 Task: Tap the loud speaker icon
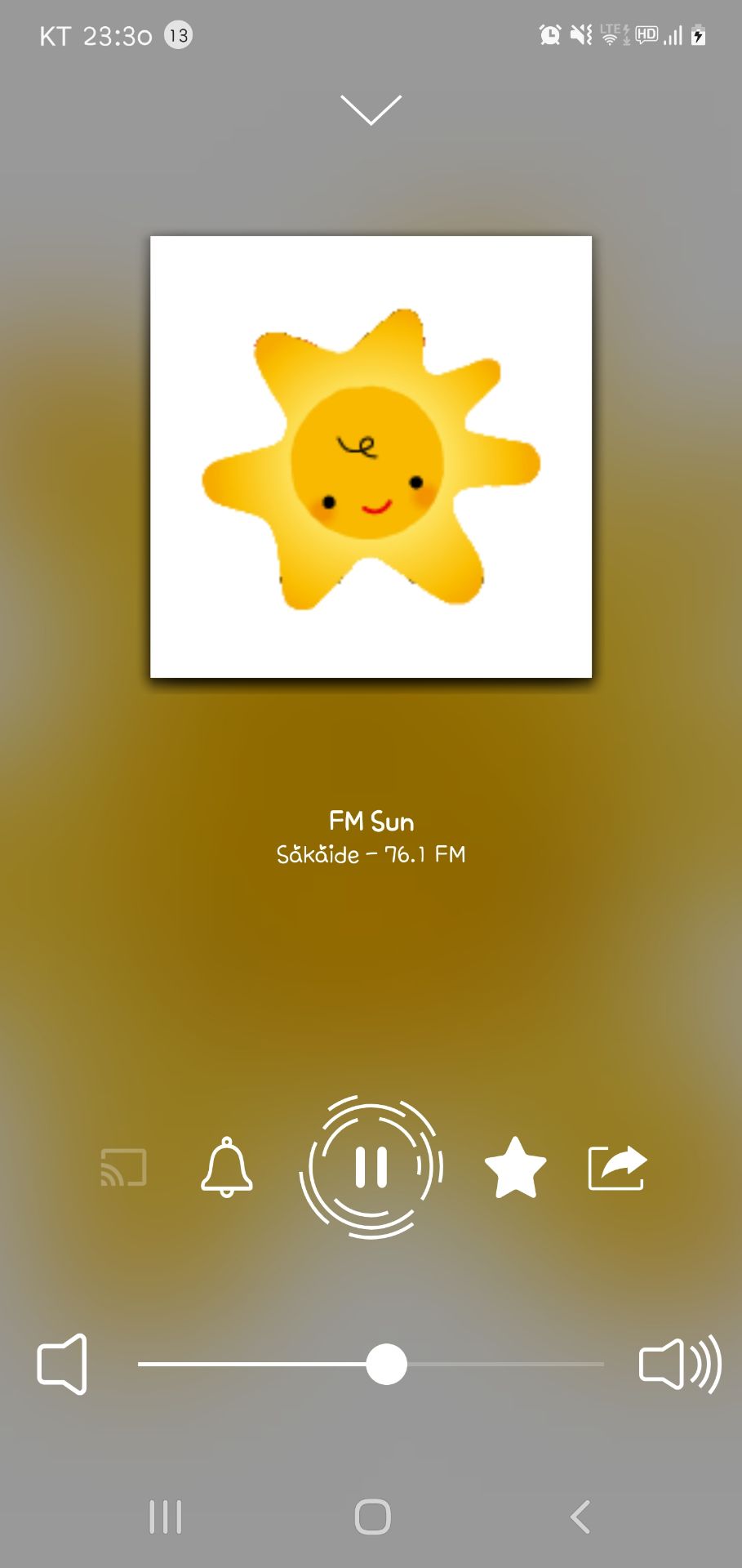click(x=680, y=1364)
